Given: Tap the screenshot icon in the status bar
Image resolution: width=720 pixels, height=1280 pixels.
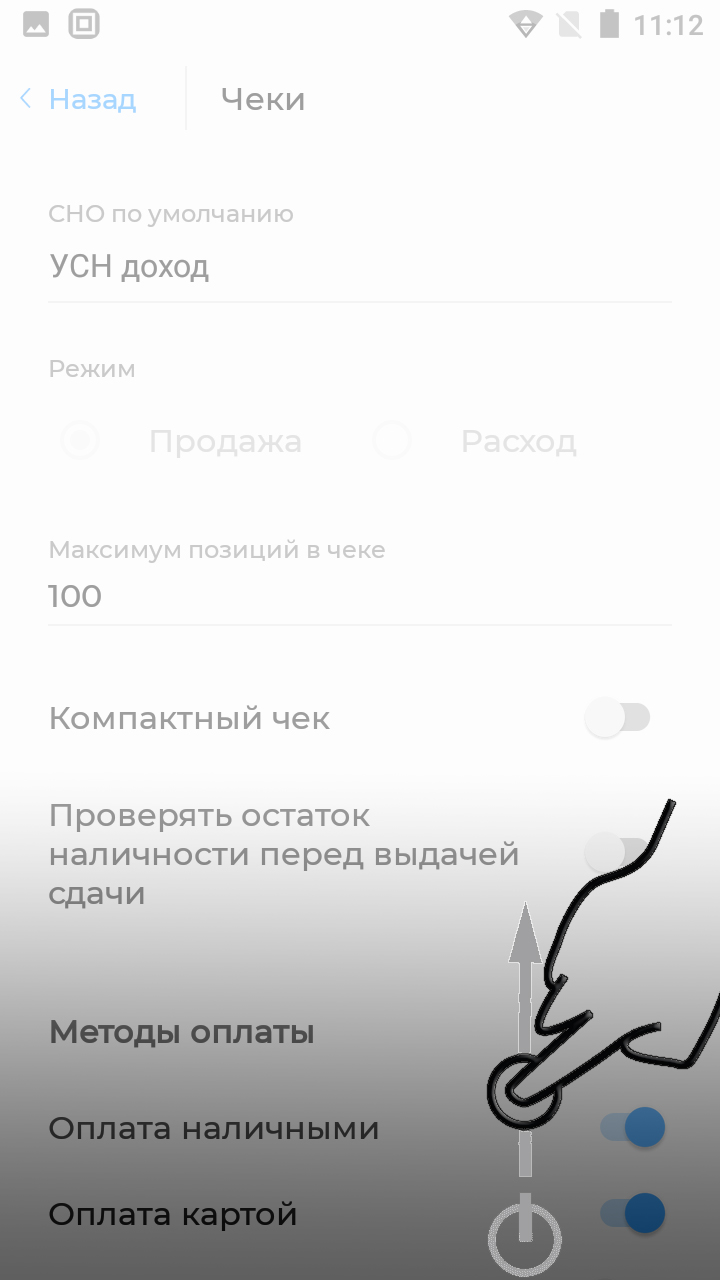Looking at the screenshot, I should (x=85, y=23).
